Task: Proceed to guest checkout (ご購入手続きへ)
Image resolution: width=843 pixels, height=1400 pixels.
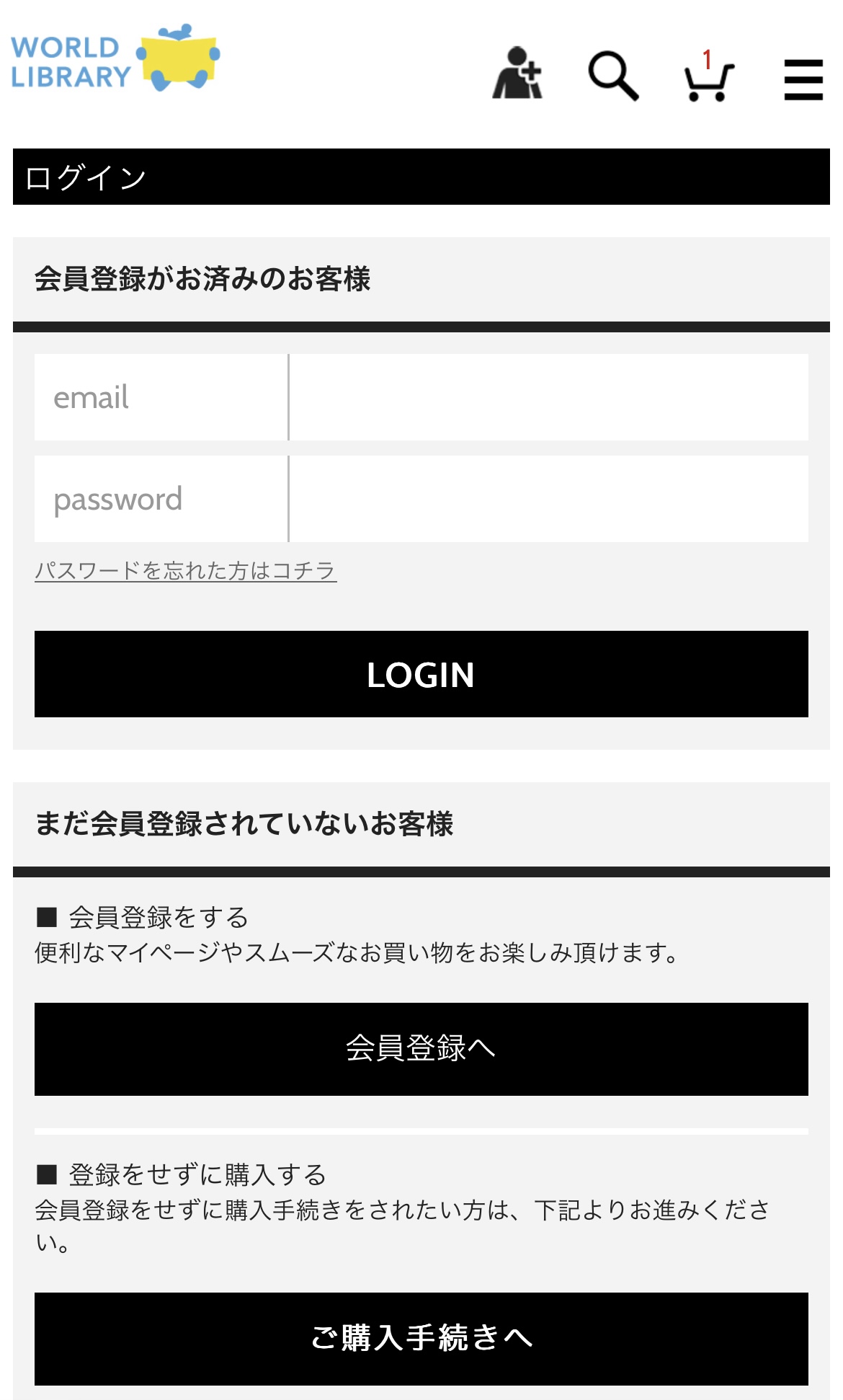Action: coord(421,1339)
